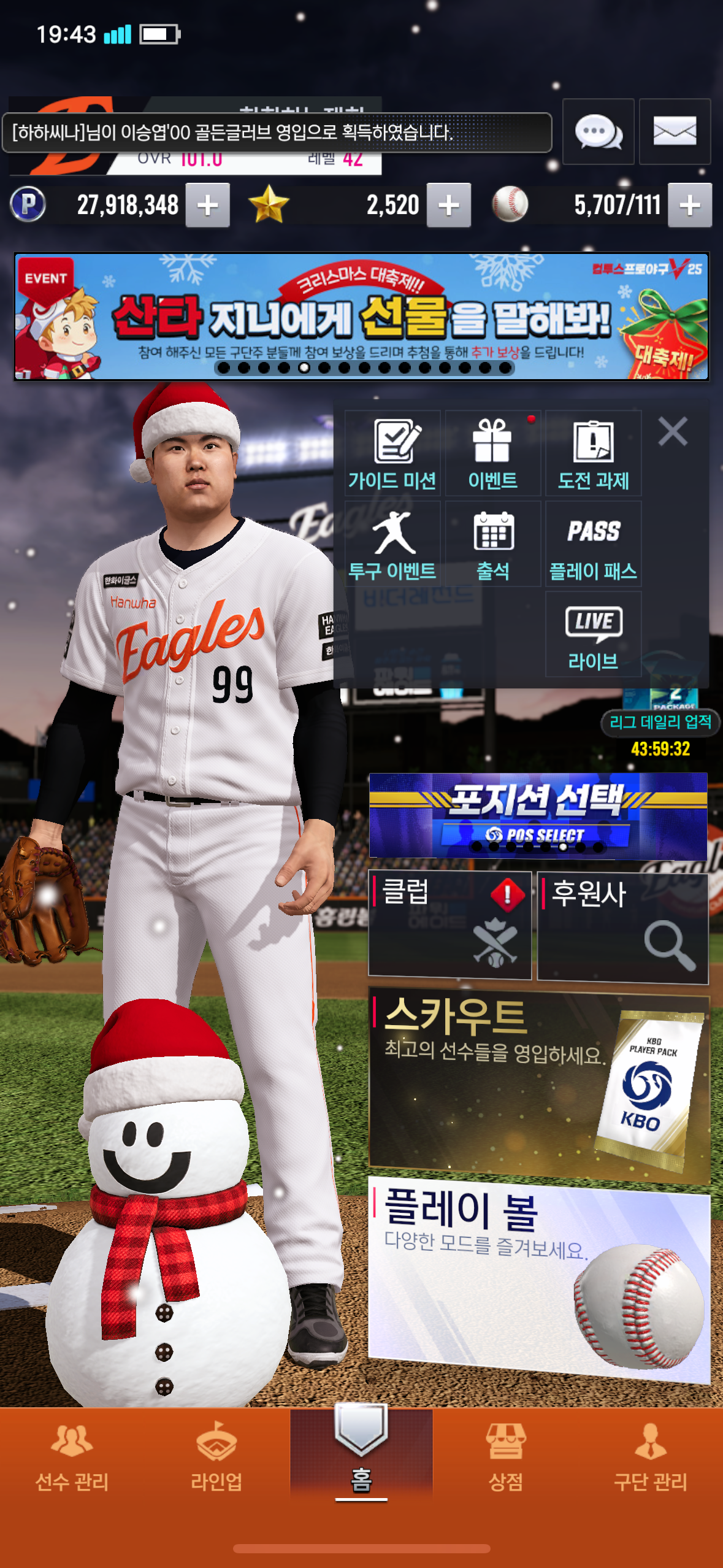
Task: Open the 이벤트 gift menu
Action: click(492, 454)
